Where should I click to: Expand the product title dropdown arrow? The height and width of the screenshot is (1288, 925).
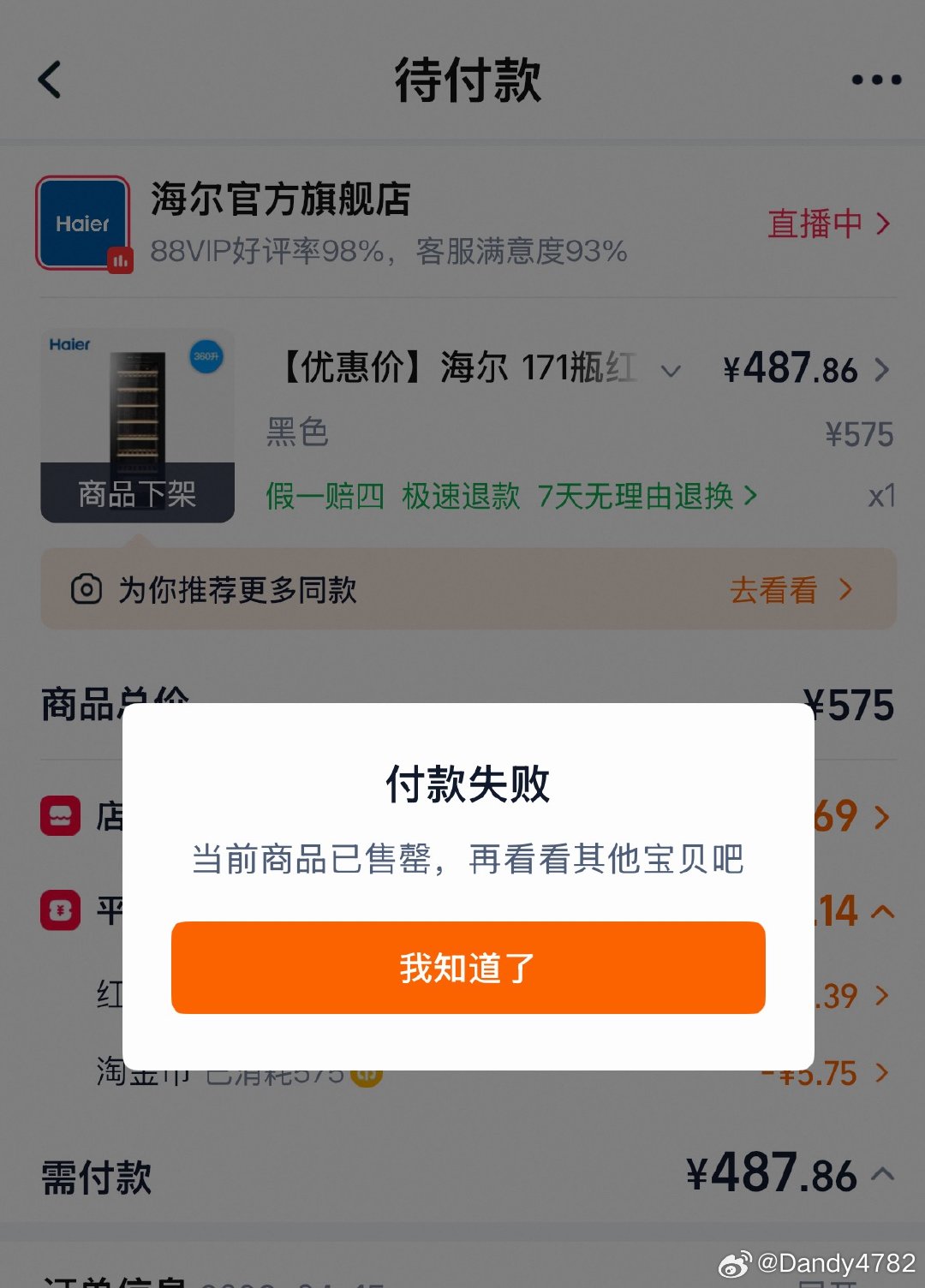click(x=671, y=371)
